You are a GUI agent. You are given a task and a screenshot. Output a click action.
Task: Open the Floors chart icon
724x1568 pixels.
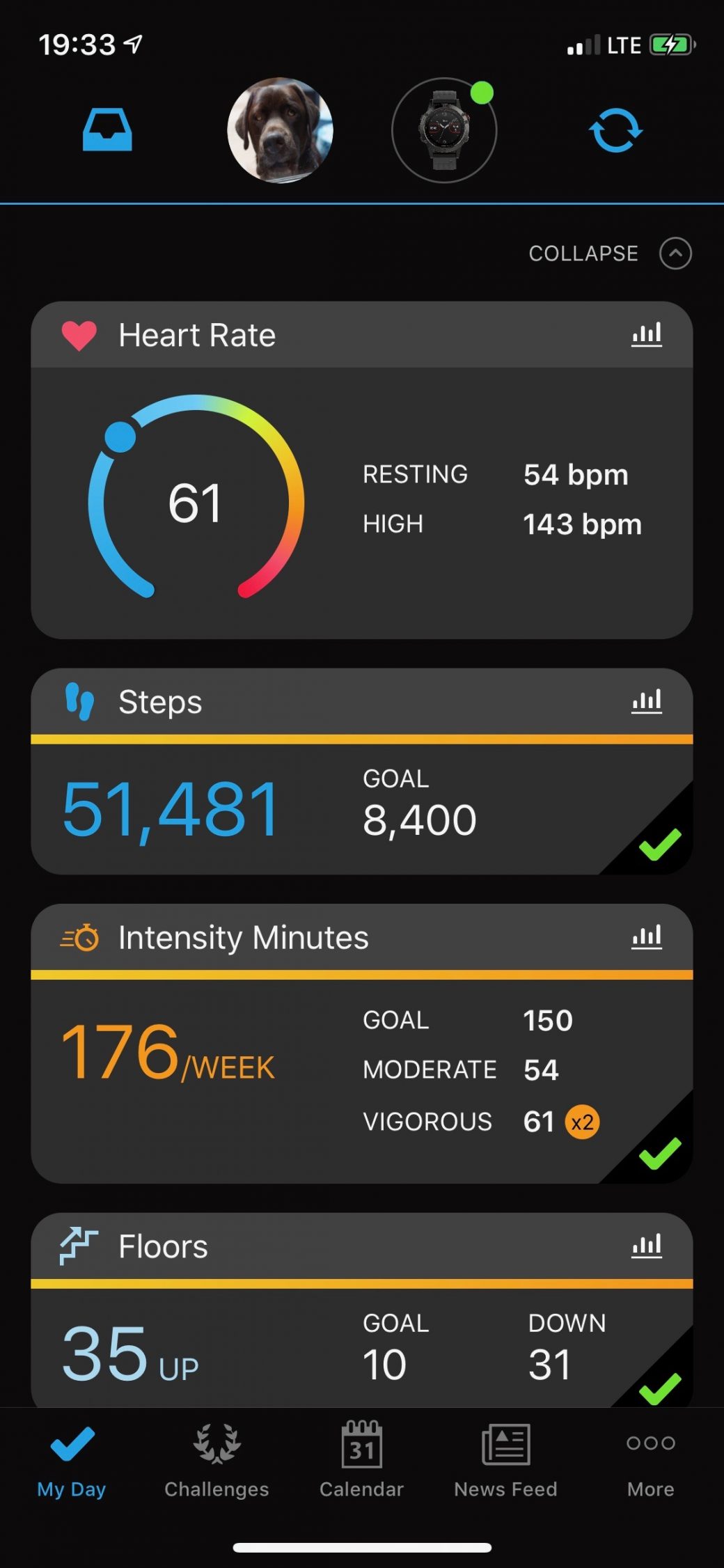tap(646, 1246)
